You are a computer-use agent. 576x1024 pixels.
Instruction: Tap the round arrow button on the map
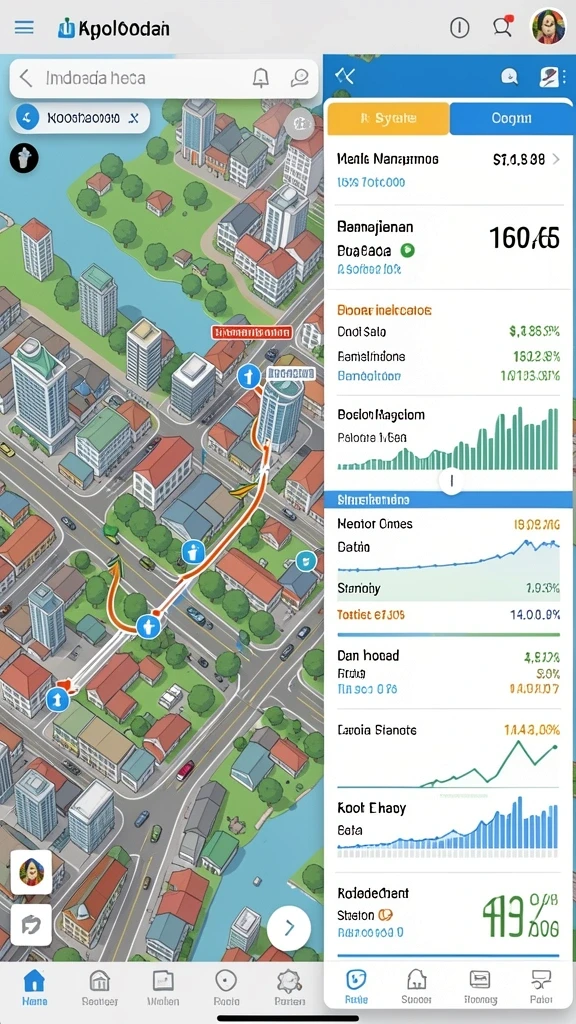pos(289,927)
